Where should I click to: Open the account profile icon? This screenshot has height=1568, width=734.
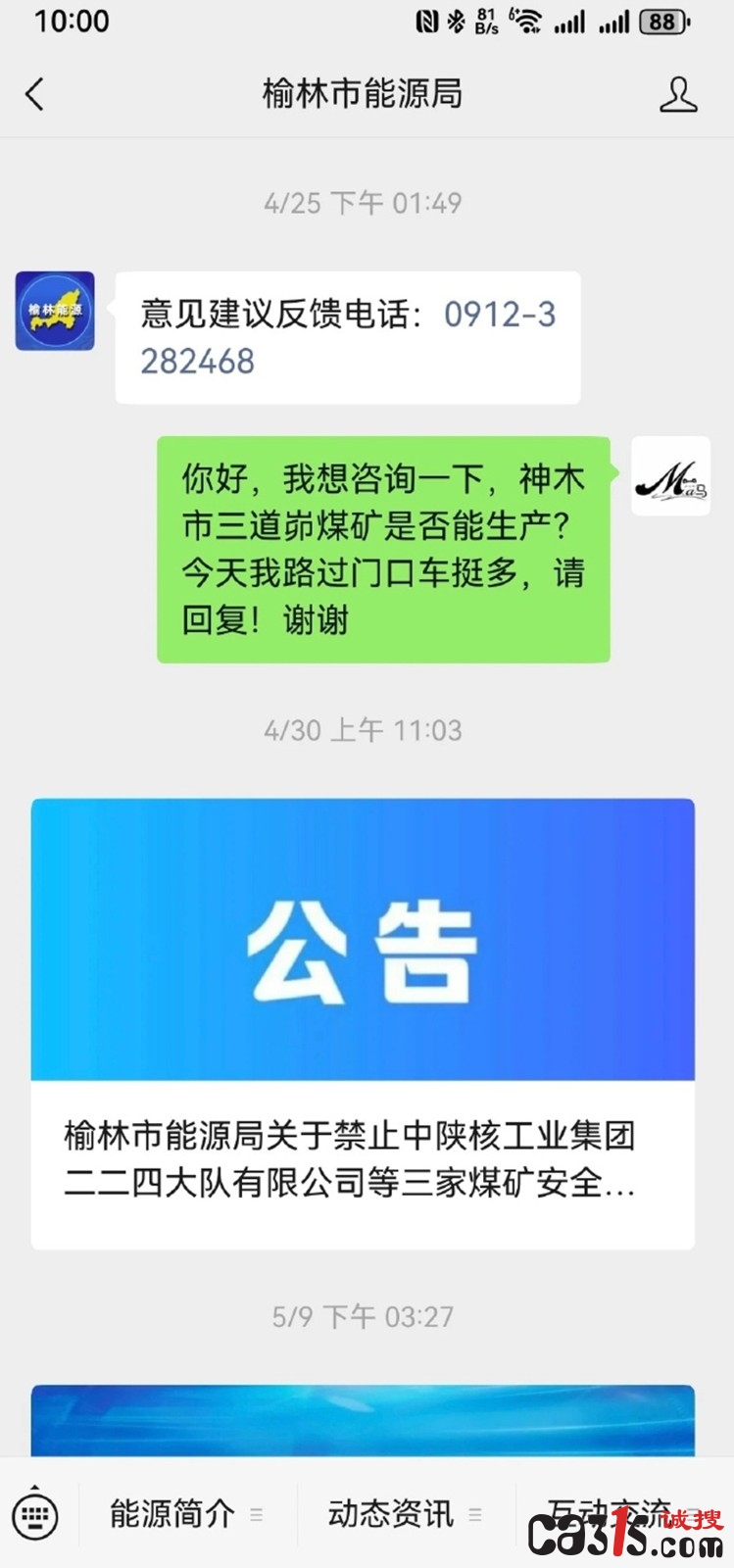pos(677,95)
